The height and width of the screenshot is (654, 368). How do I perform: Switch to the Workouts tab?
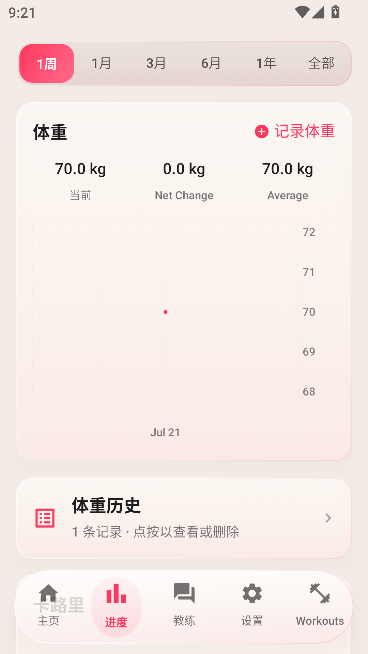[320, 606]
